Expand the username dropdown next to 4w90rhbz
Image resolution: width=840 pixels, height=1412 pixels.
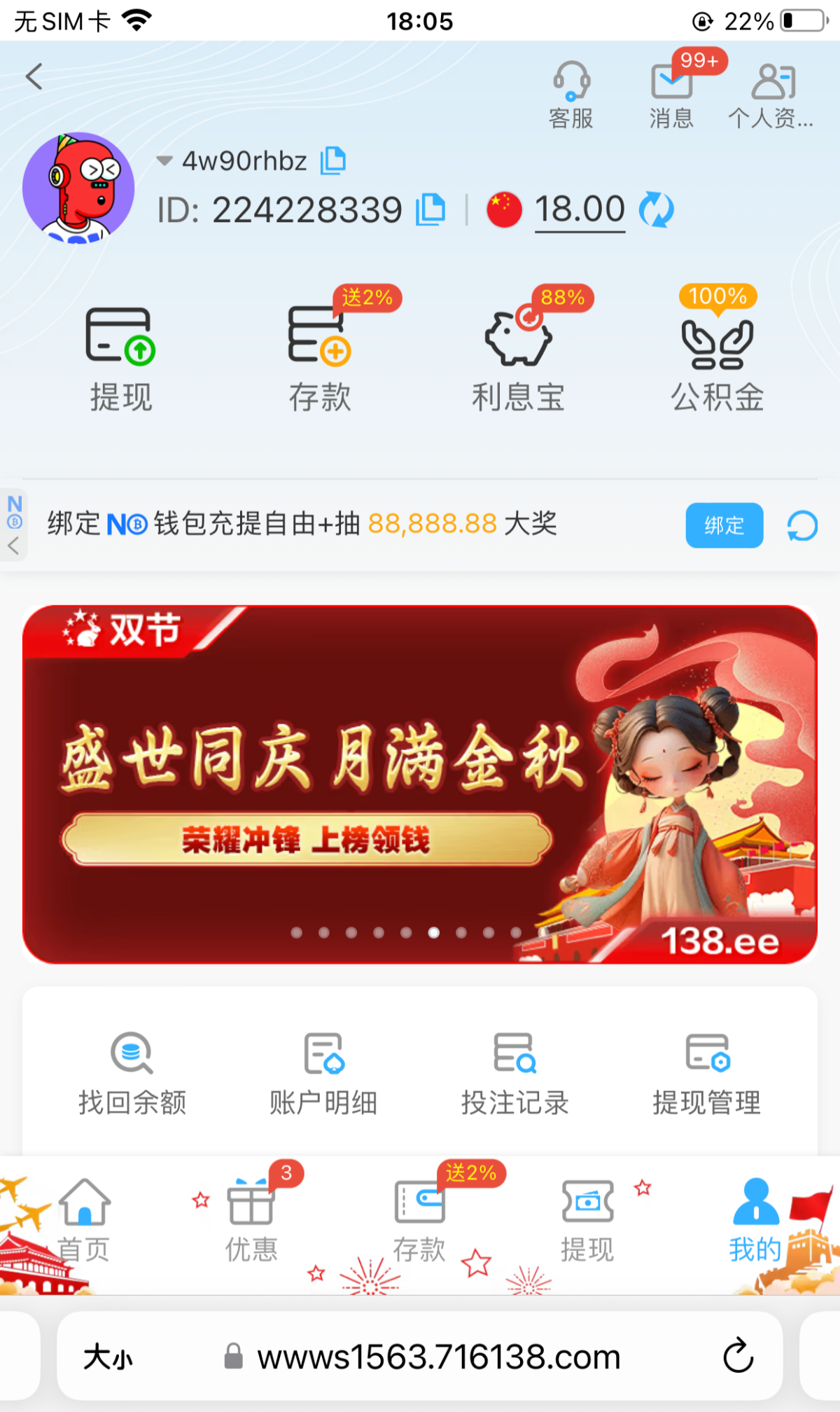click(x=164, y=160)
